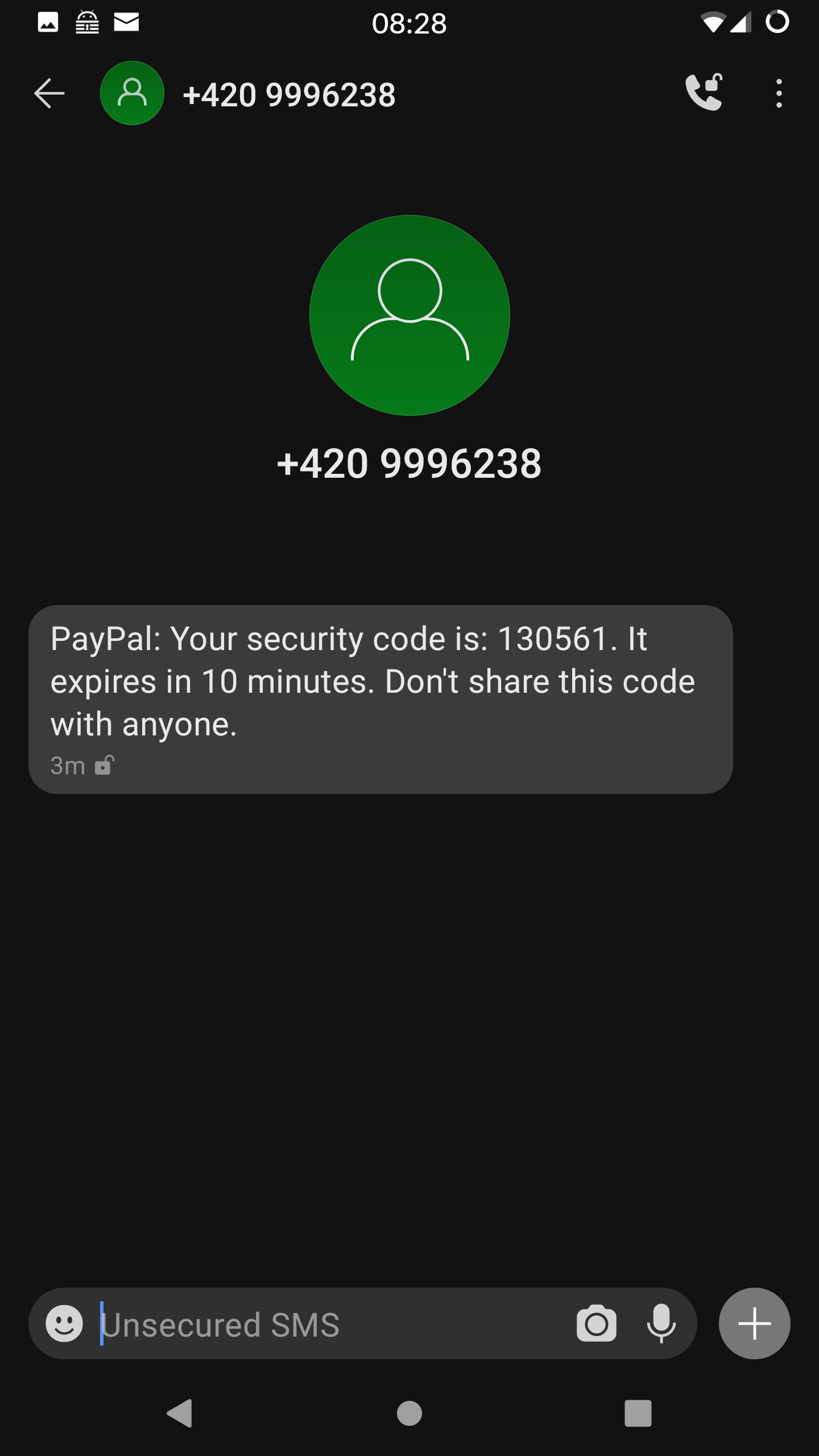The width and height of the screenshot is (819, 1456).
Task: Start an insecure call to +420 9996238
Action: [x=704, y=92]
